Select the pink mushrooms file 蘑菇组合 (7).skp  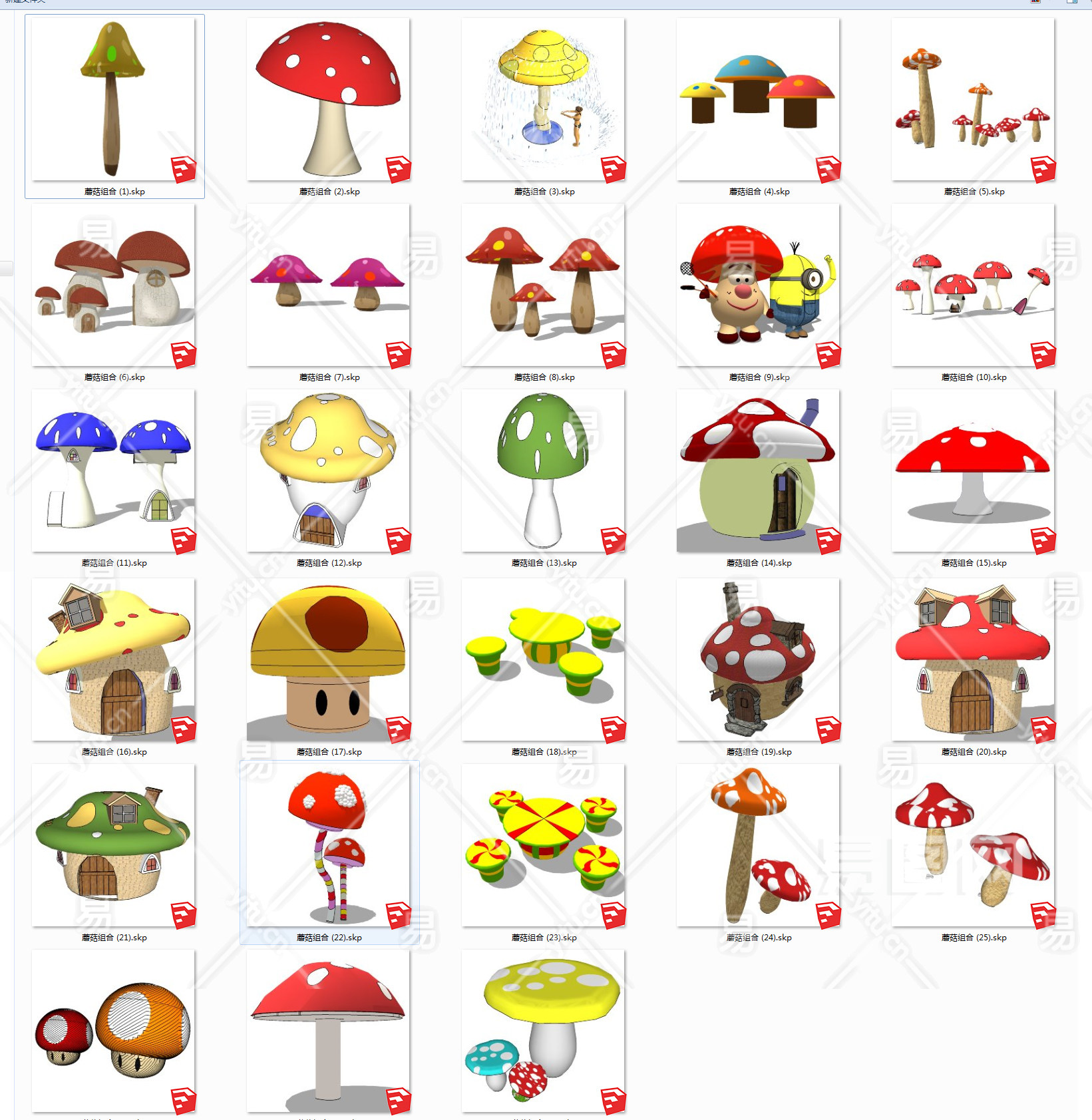click(x=328, y=285)
